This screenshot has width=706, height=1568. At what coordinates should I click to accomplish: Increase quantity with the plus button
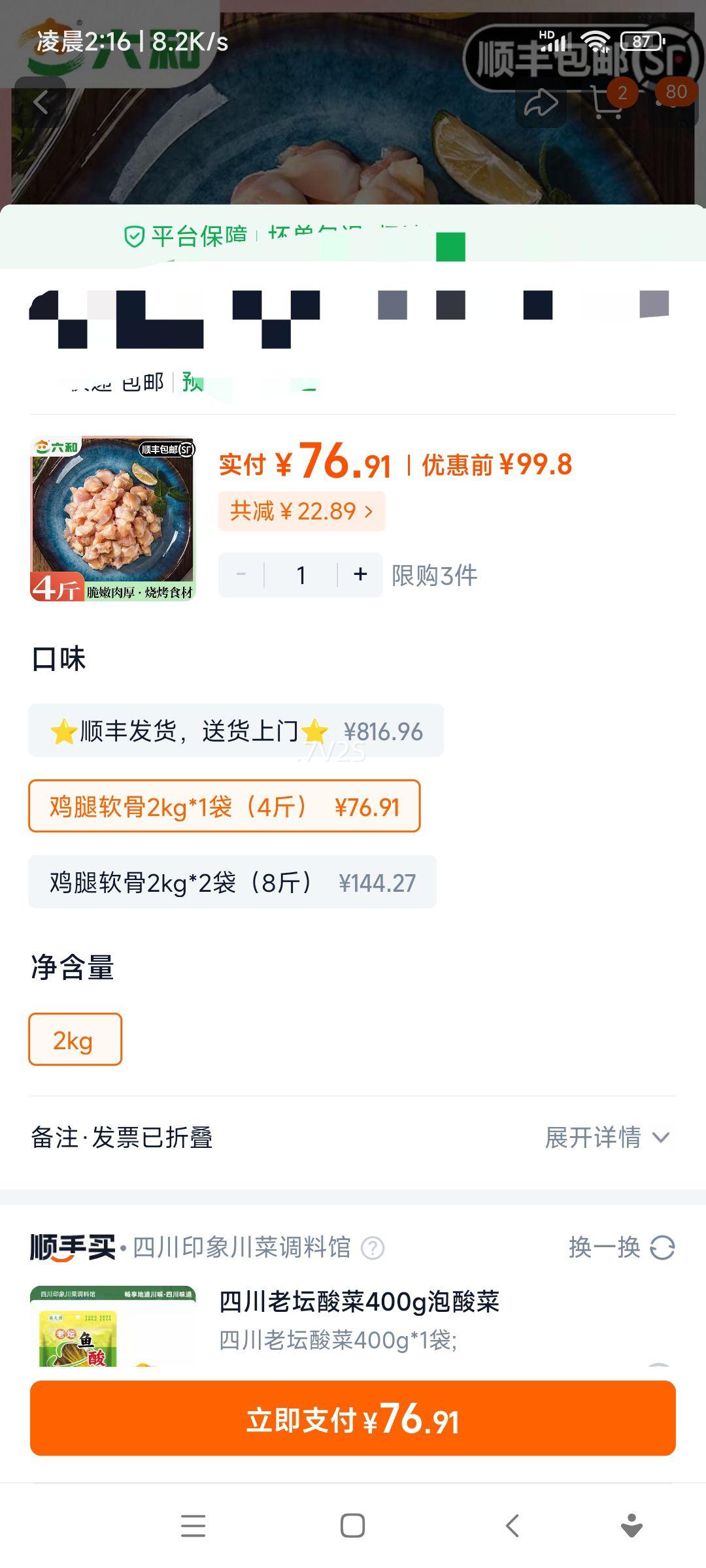click(359, 574)
